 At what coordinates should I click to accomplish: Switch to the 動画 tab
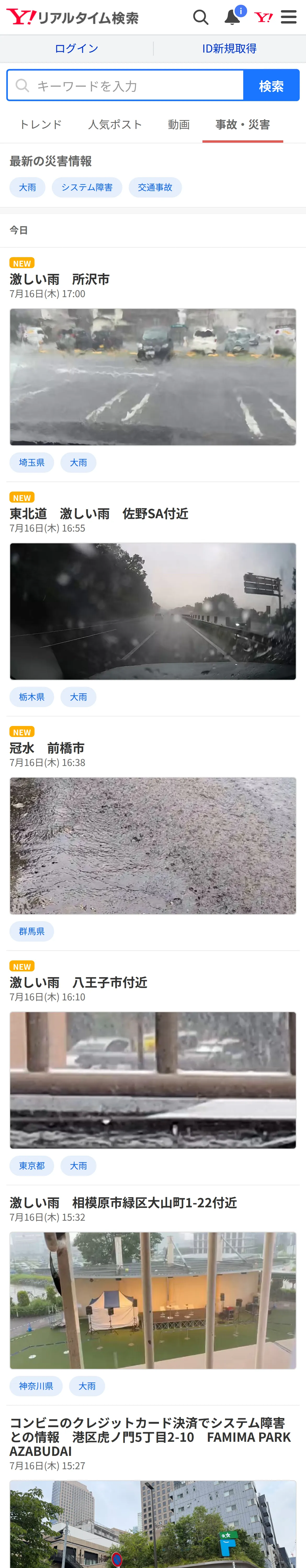coord(179,124)
